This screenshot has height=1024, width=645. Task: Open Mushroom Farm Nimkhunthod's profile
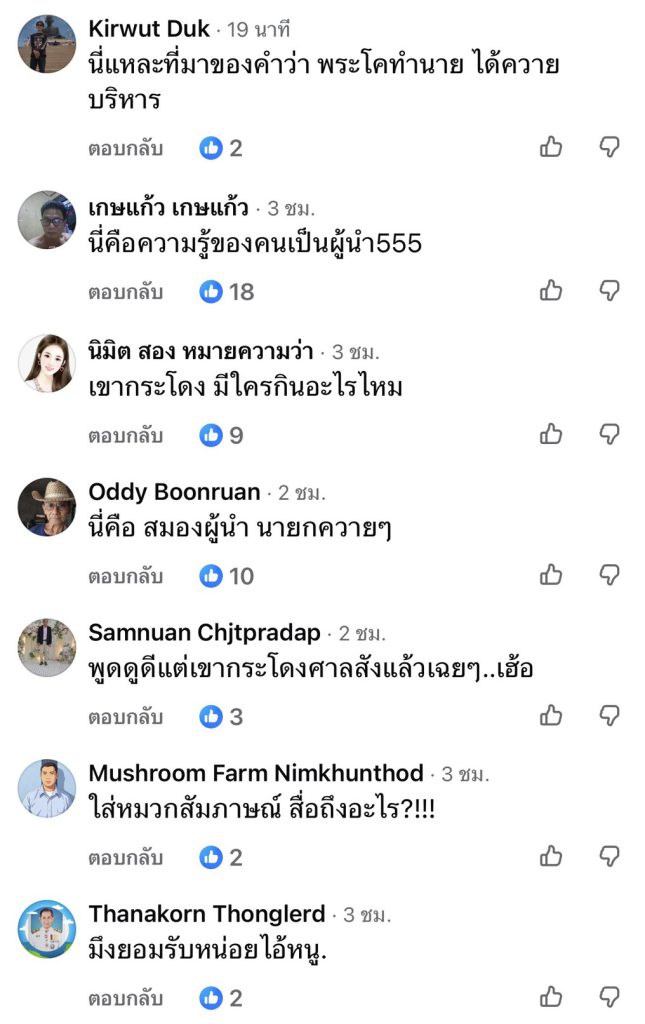256,773
